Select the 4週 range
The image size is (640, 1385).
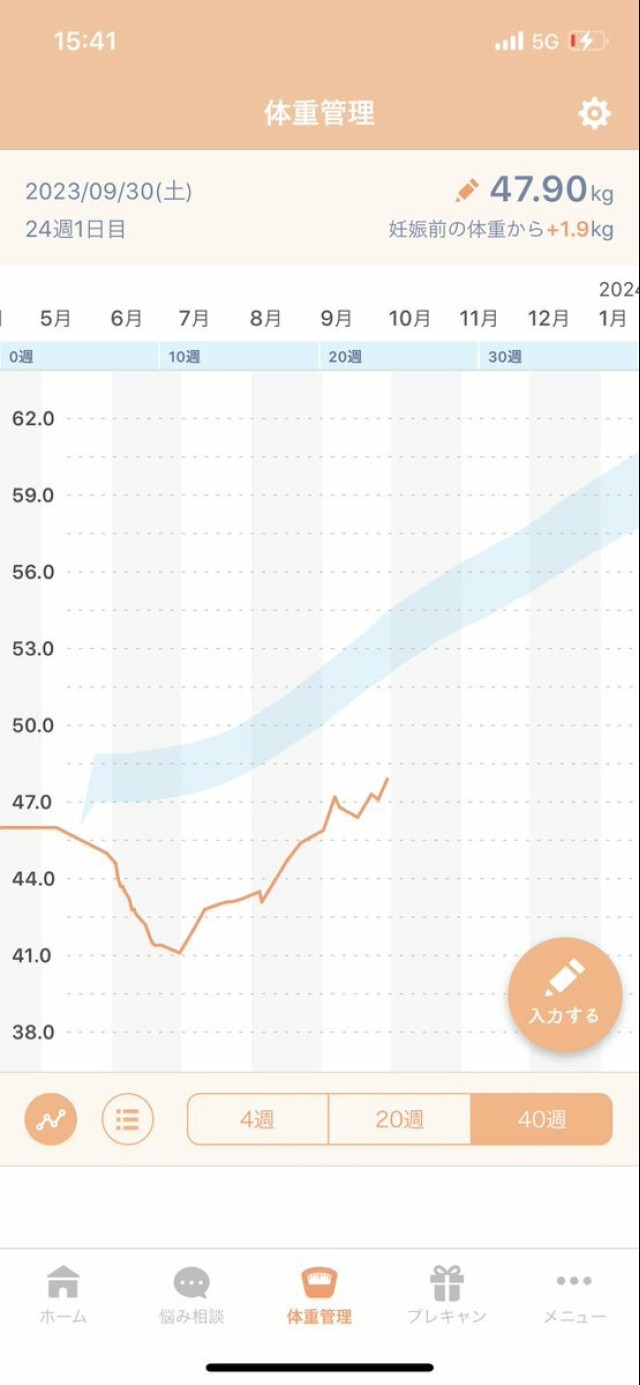(258, 1119)
